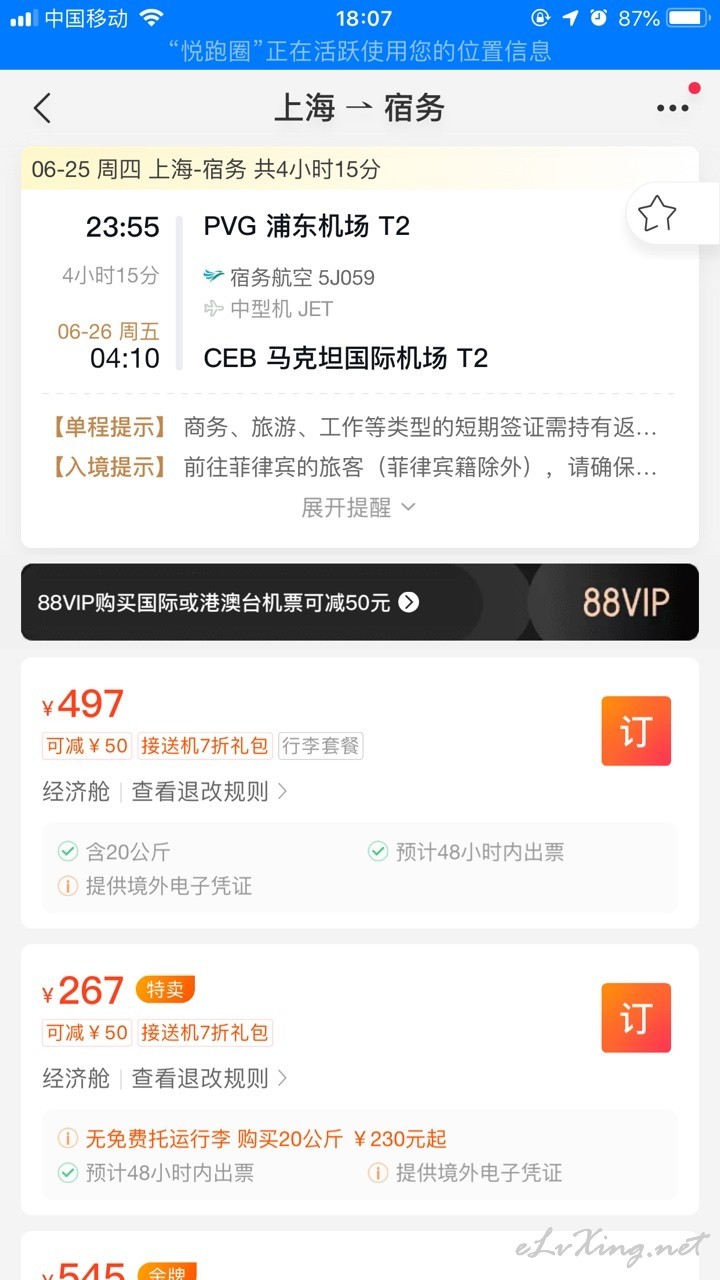View refund rules for the ¥267 fare

pos(210,1078)
